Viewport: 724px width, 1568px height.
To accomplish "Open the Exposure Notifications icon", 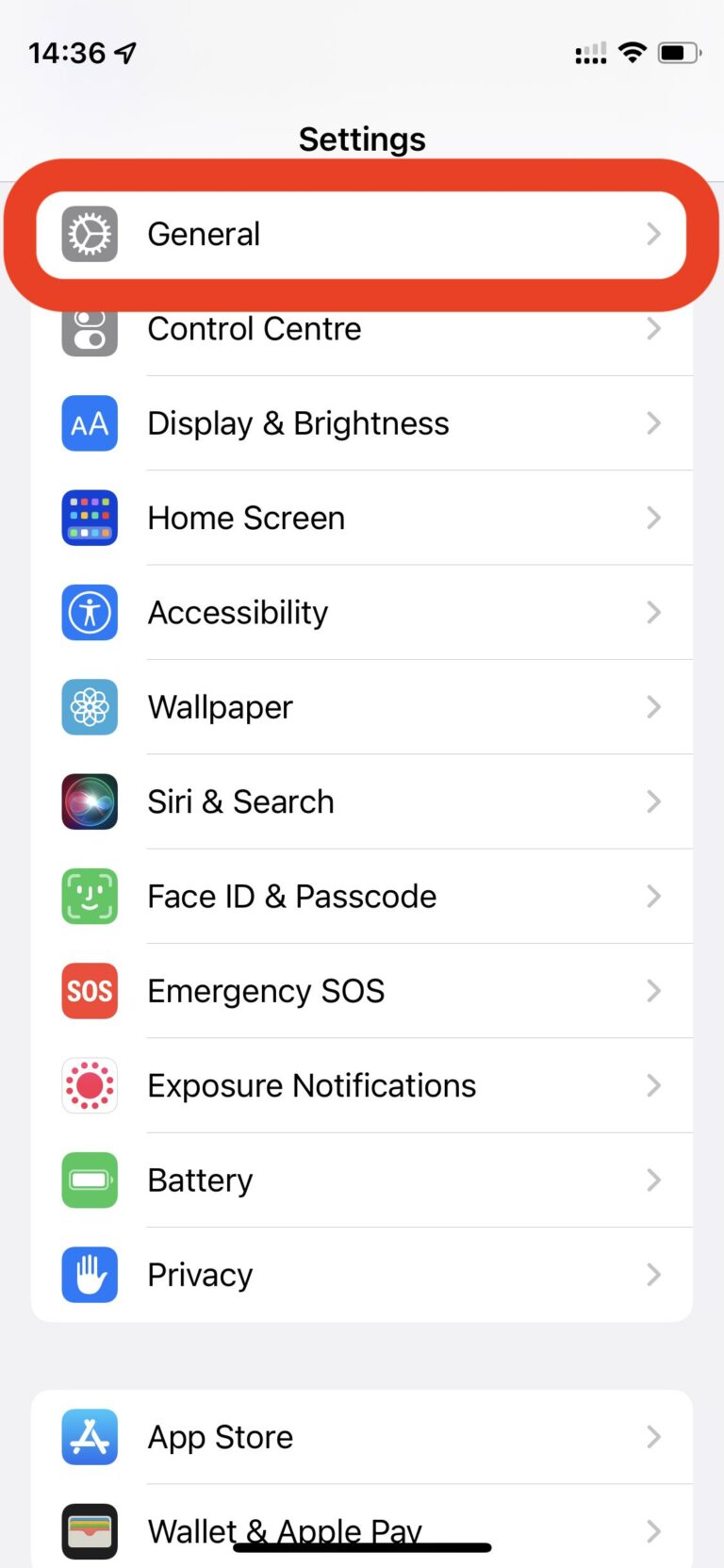I will [x=90, y=1085].
